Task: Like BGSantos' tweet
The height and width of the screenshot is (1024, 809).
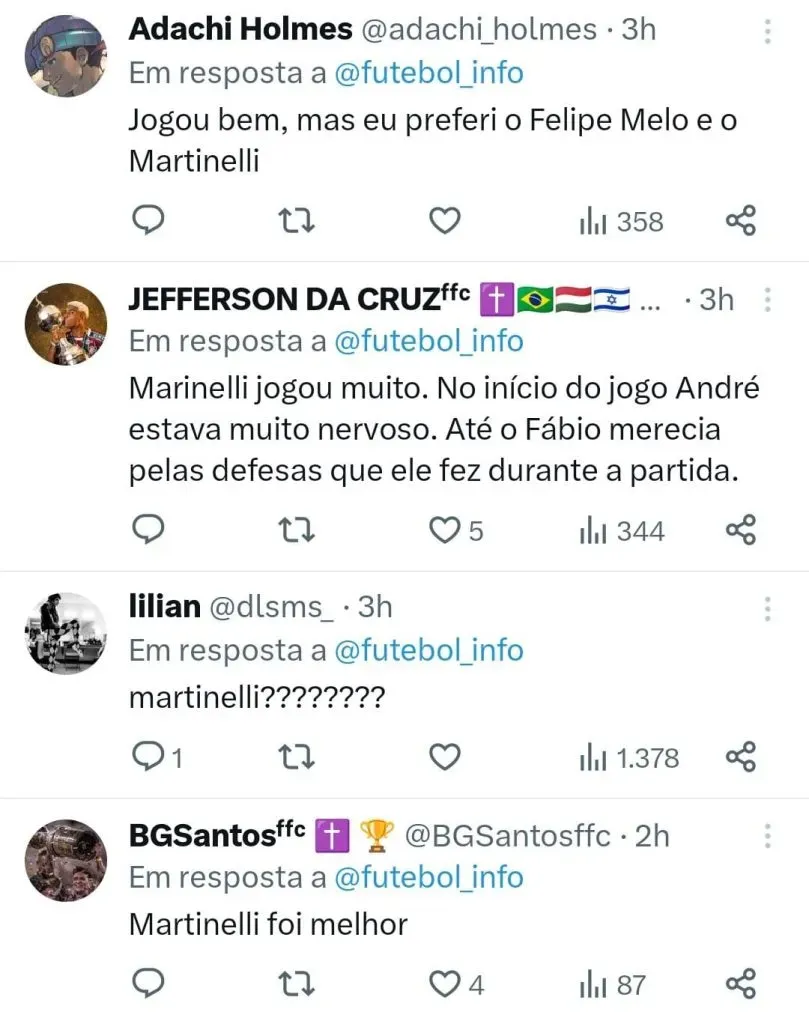Action: pyautogui.click(x=444, y=984)
